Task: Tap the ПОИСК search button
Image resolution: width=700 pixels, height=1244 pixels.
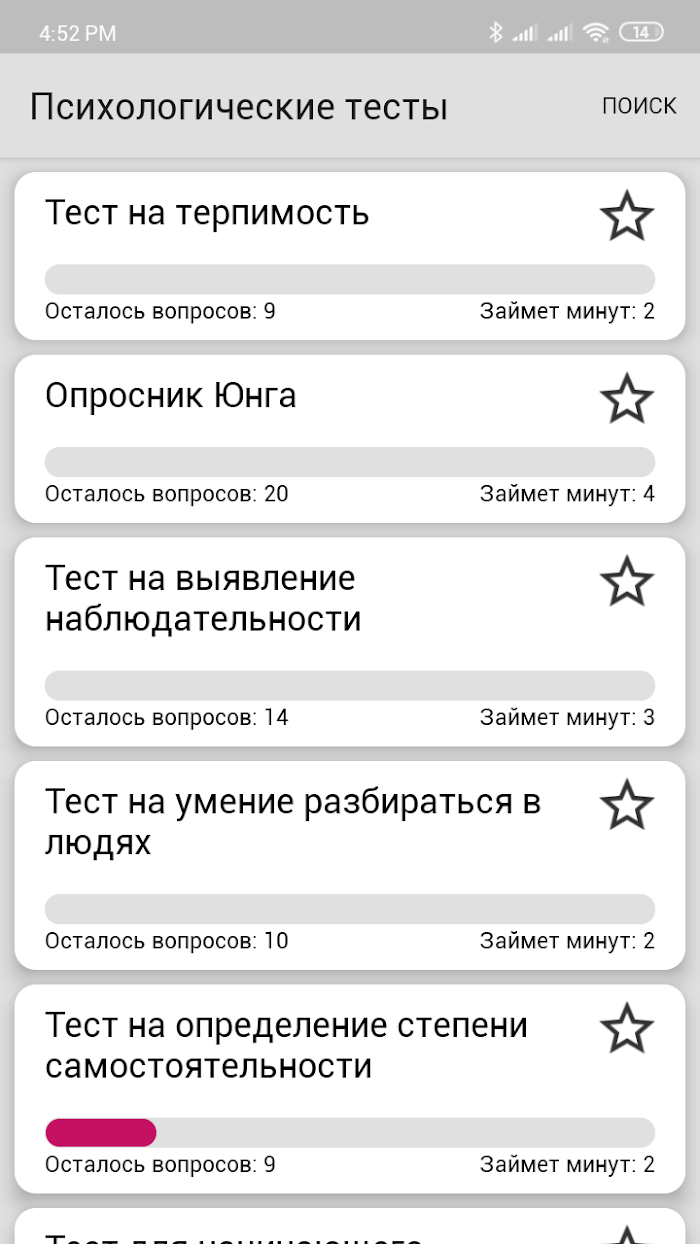Action: pyautogui.click(x=639, y=105)
